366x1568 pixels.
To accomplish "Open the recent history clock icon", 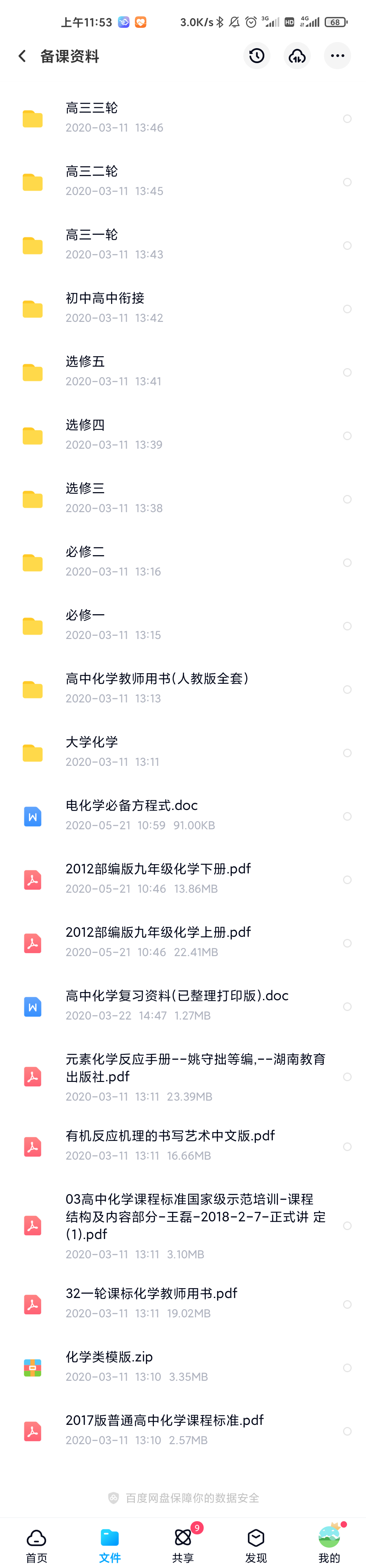I will click(x=257, y=56).
